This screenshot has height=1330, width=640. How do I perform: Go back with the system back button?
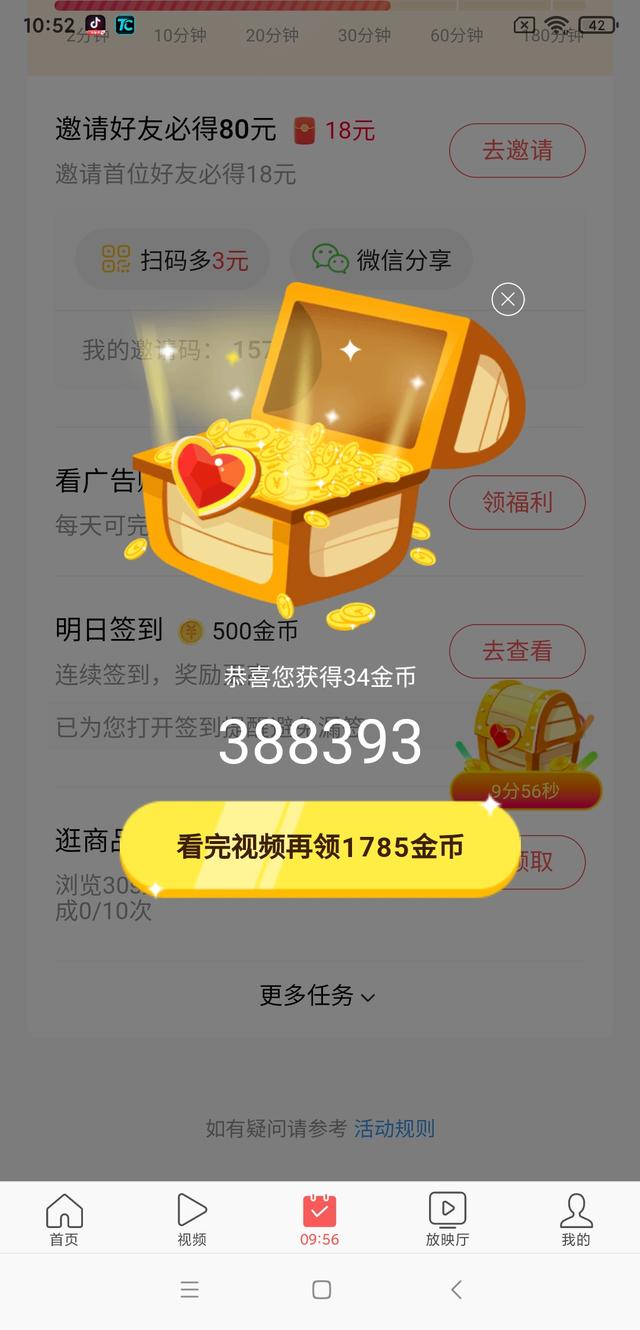click(x=456, y=1290)
